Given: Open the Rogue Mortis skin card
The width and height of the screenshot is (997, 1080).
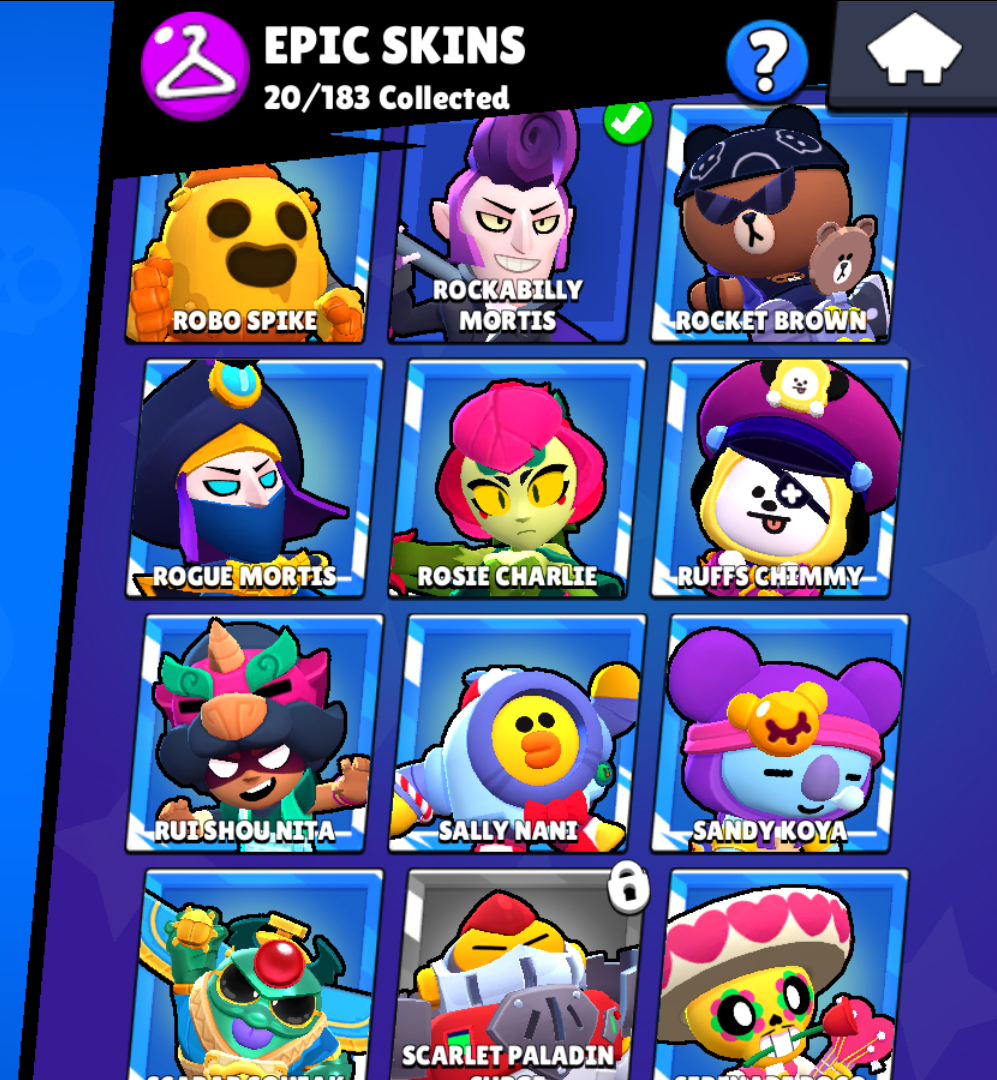Looking at the screenshot, I should (x=253, y=478).
